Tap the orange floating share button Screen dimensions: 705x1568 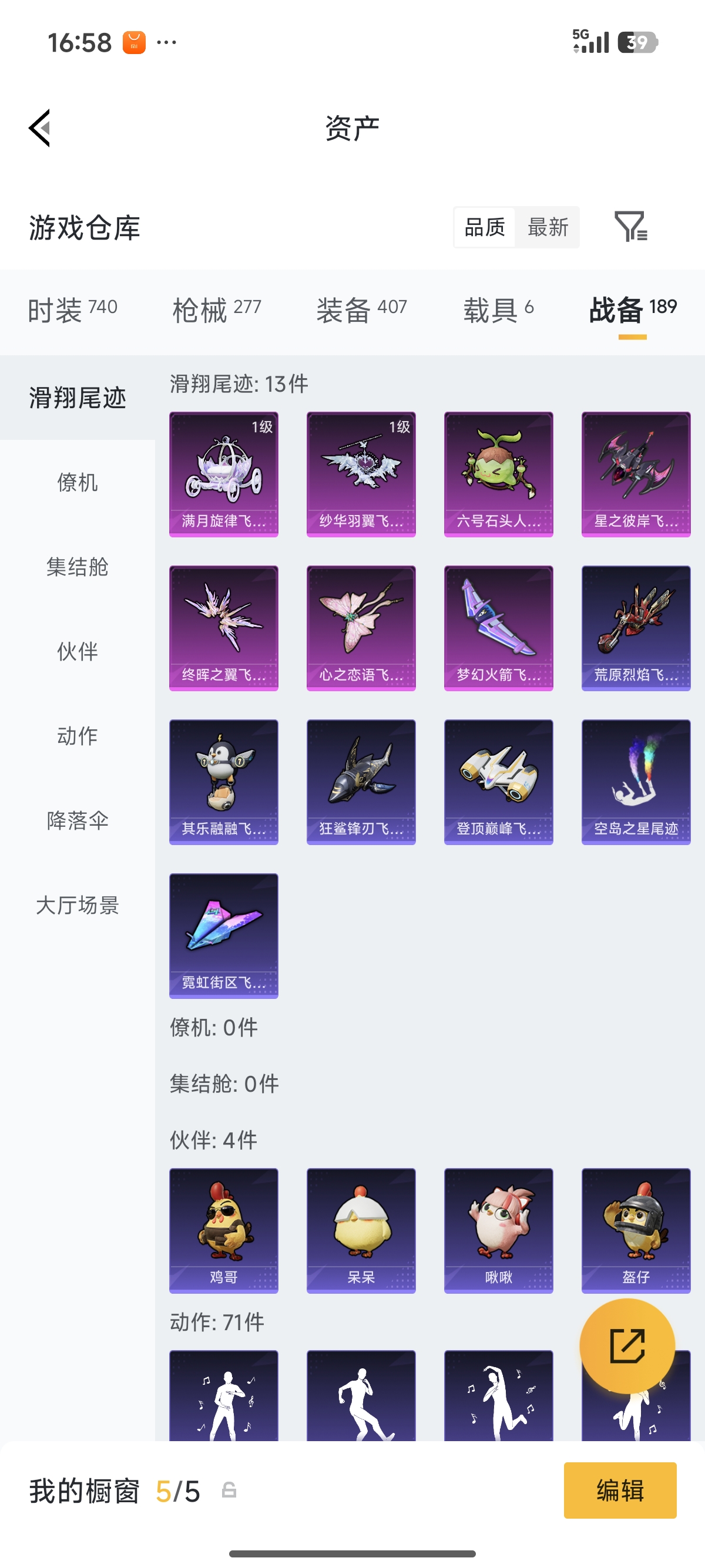click(627, 1346)
